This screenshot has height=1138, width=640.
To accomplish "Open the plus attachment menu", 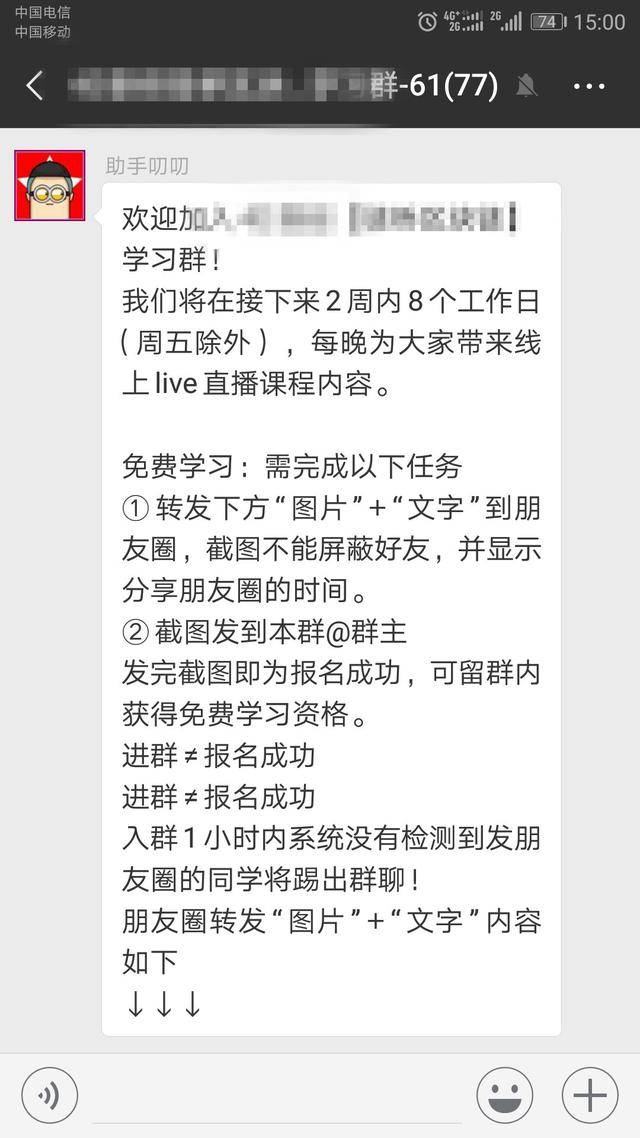I will 590,1096.
